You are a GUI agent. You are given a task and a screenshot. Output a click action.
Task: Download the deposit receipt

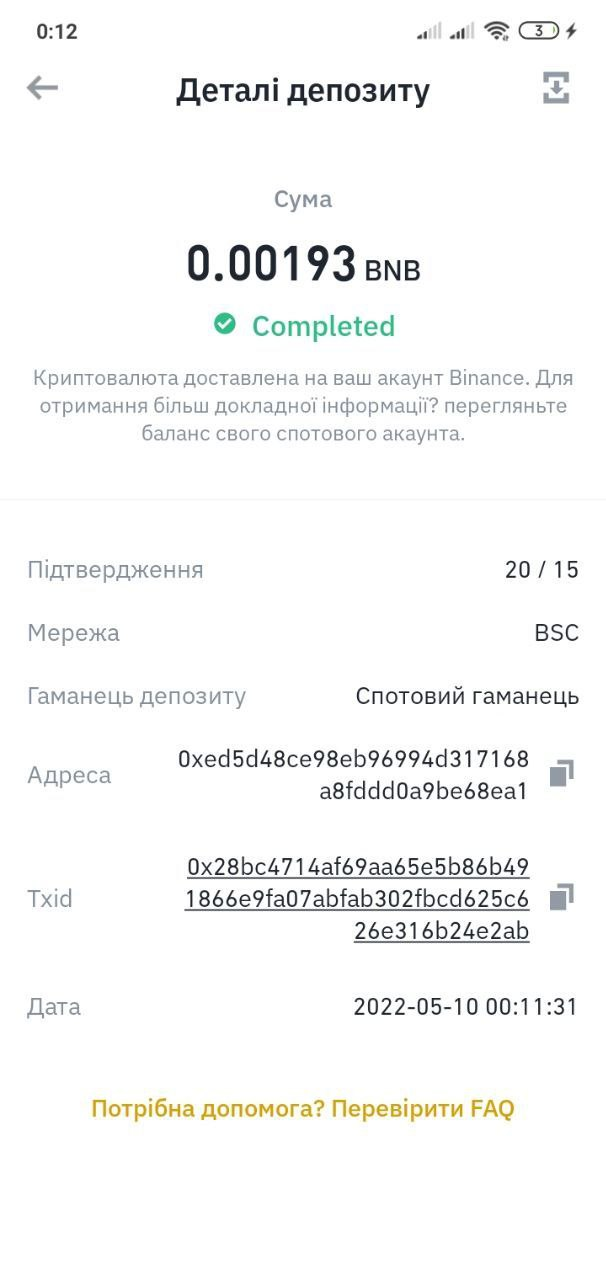point(556,89)
